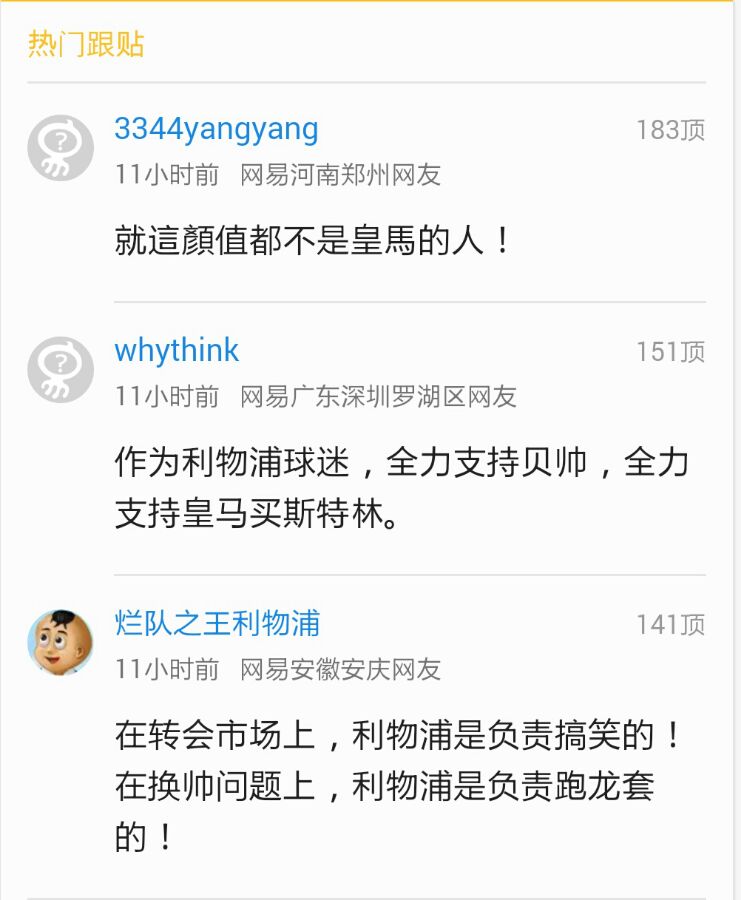Image resolution: width=741 pixels, height=900 pixels.
Task: Tap the avatar next to 3344yangyang
Action: [60, 148]
